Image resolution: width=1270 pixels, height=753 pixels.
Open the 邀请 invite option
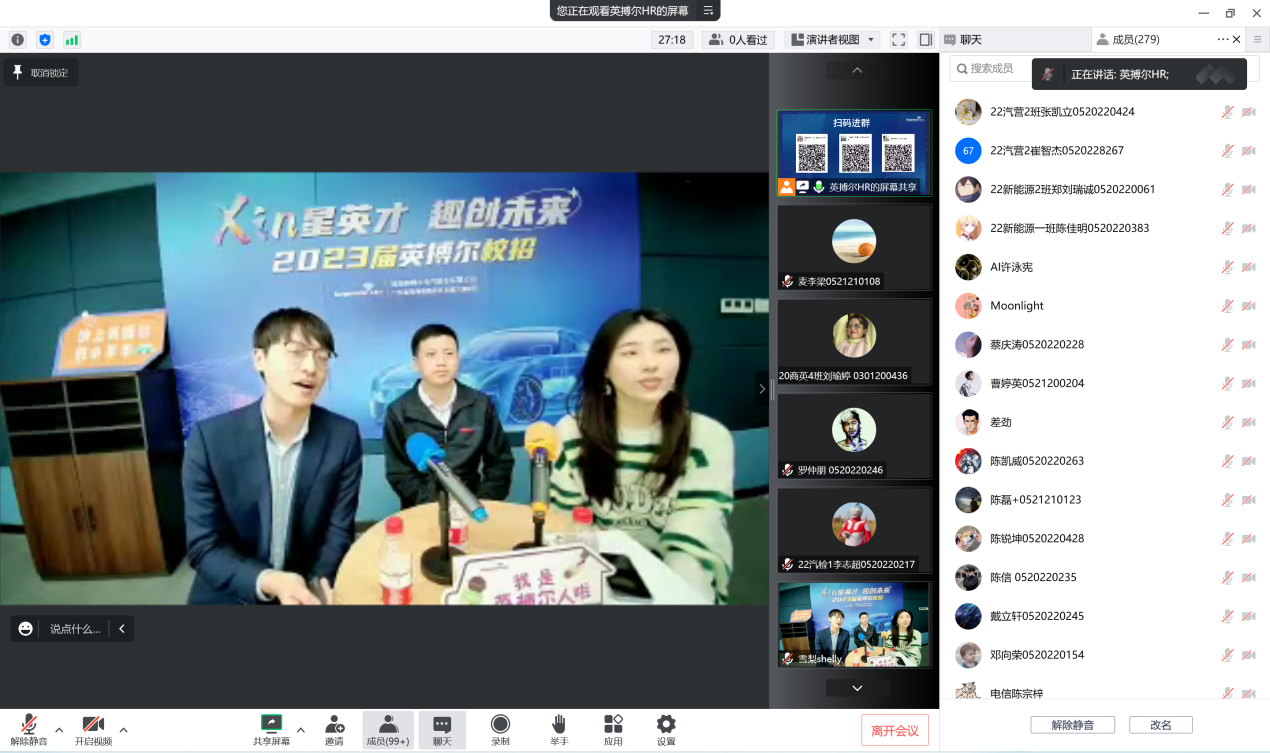pos(334,730)
